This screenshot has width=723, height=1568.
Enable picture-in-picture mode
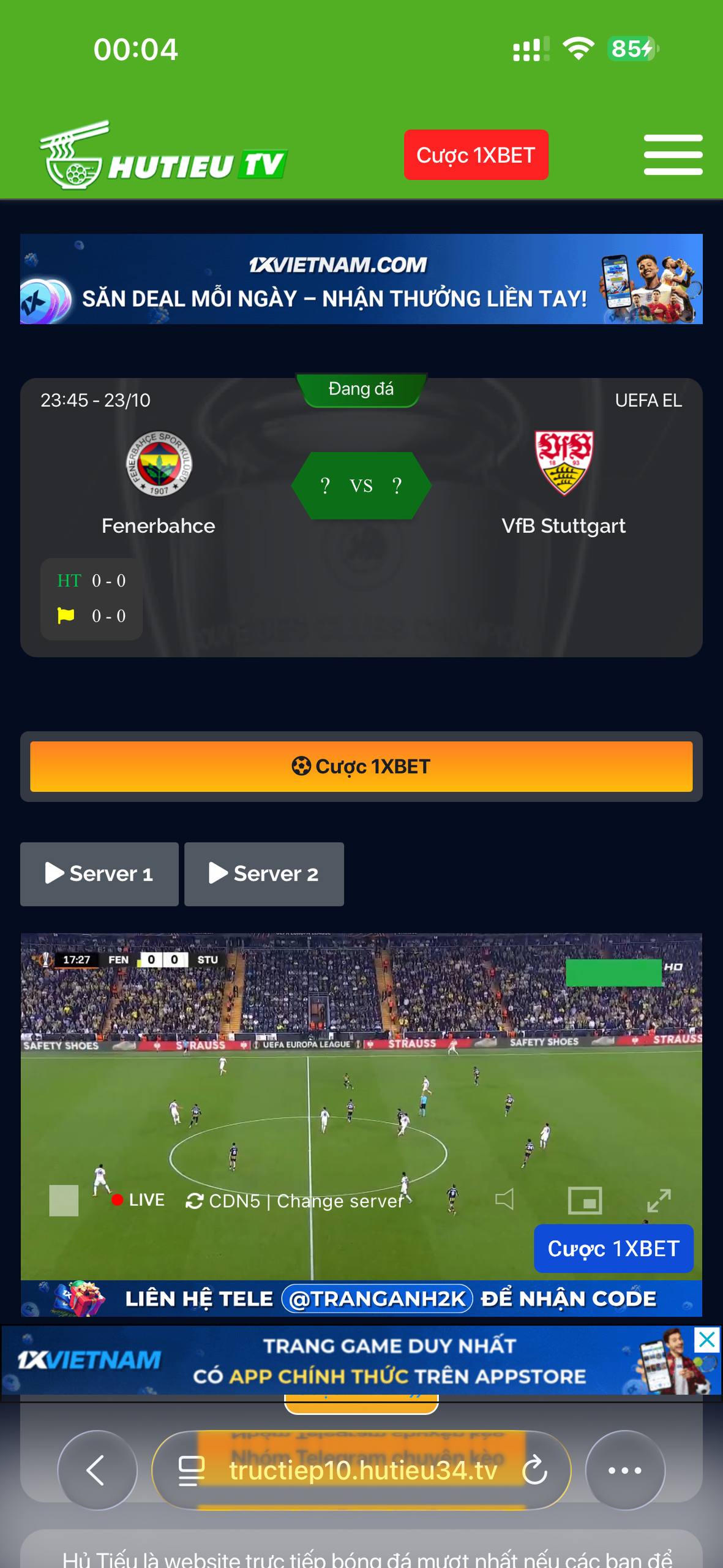(x=585, y=1200)
